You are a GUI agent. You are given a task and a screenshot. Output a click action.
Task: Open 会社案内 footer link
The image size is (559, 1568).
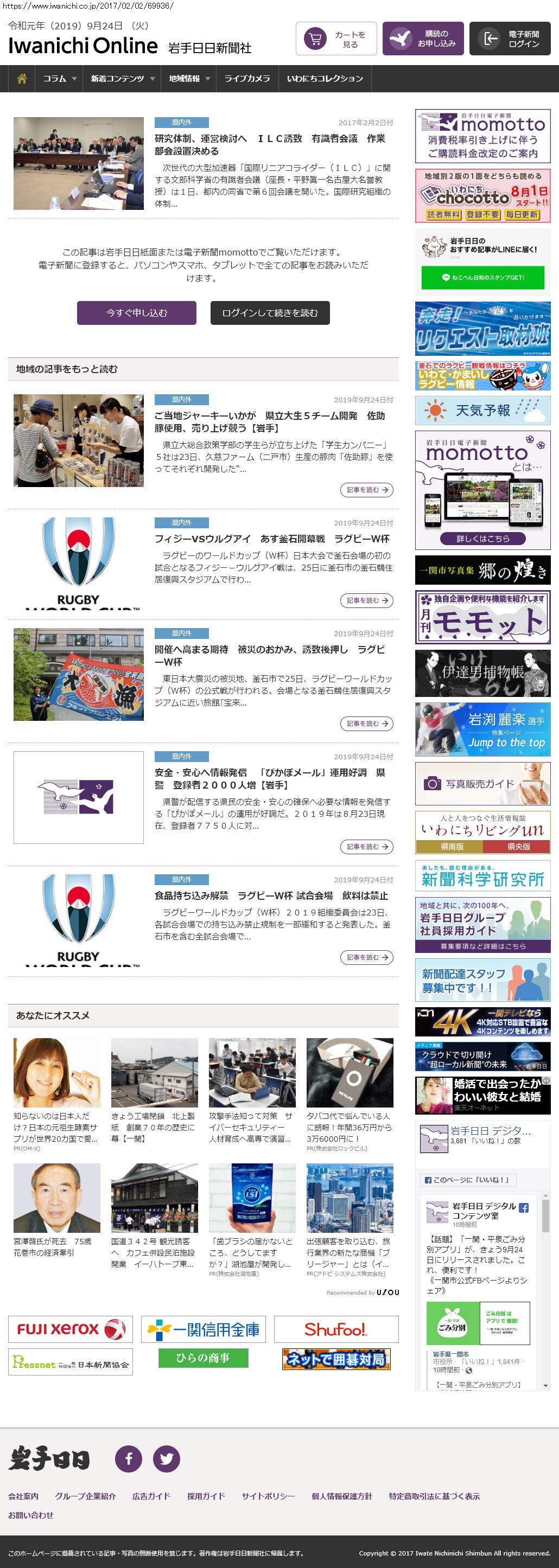pos(23,1495)
